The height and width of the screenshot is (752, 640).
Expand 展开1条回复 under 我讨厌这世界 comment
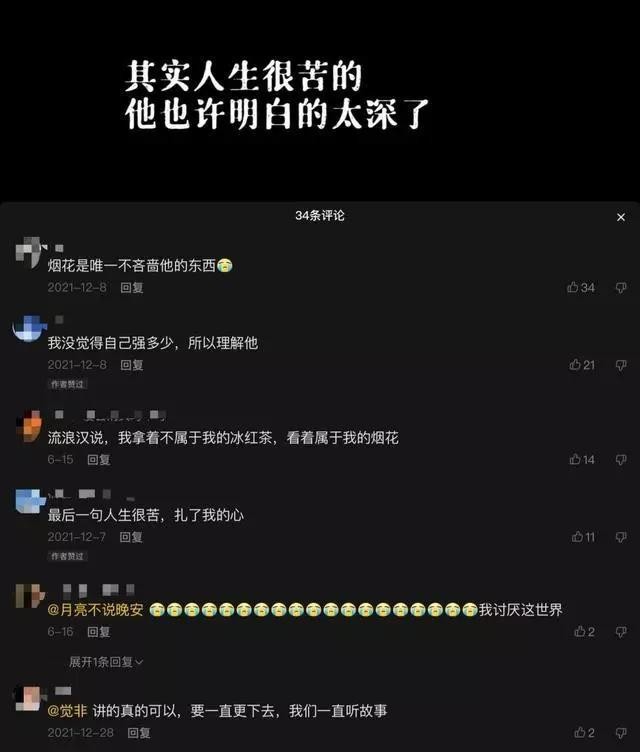click(106, 662)
